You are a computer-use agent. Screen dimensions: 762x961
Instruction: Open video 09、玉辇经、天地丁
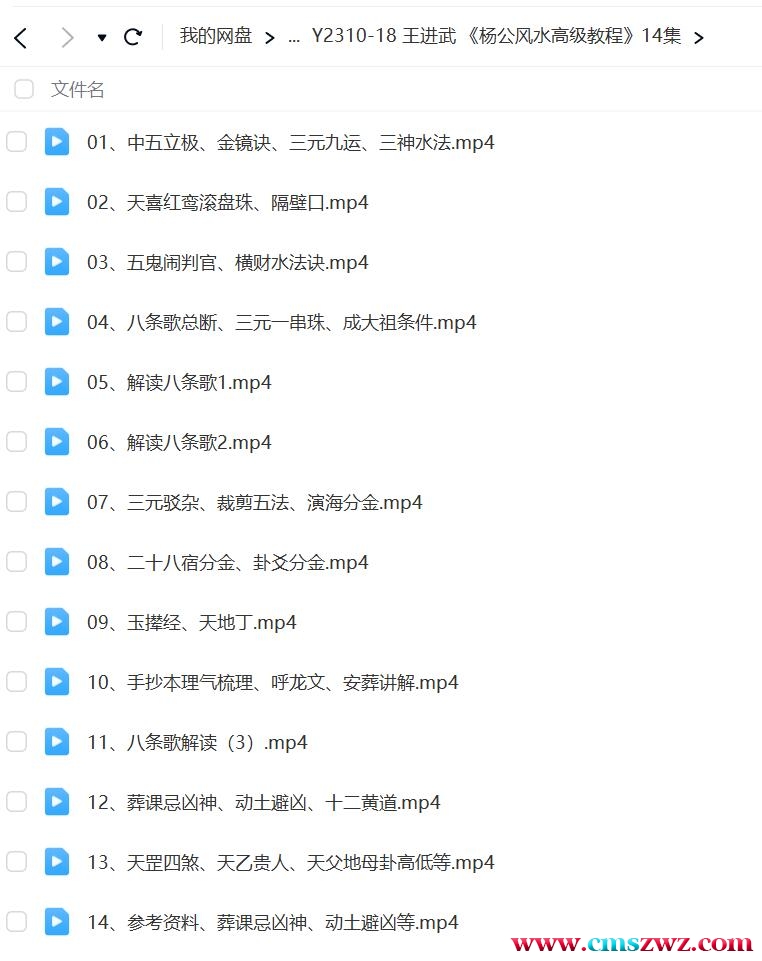(x=191, y=622)
